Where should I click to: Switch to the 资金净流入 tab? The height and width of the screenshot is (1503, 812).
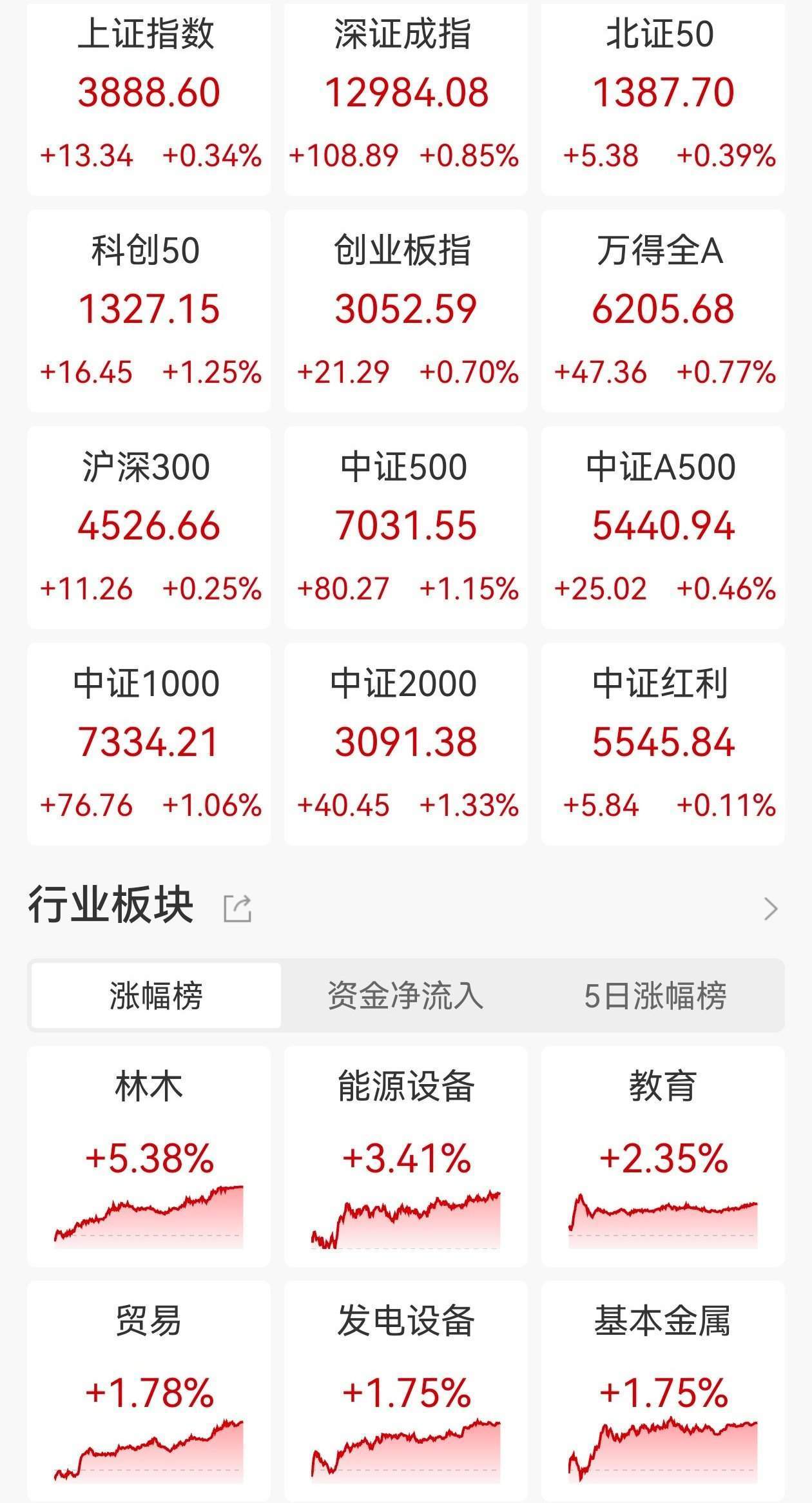(406, 996)
